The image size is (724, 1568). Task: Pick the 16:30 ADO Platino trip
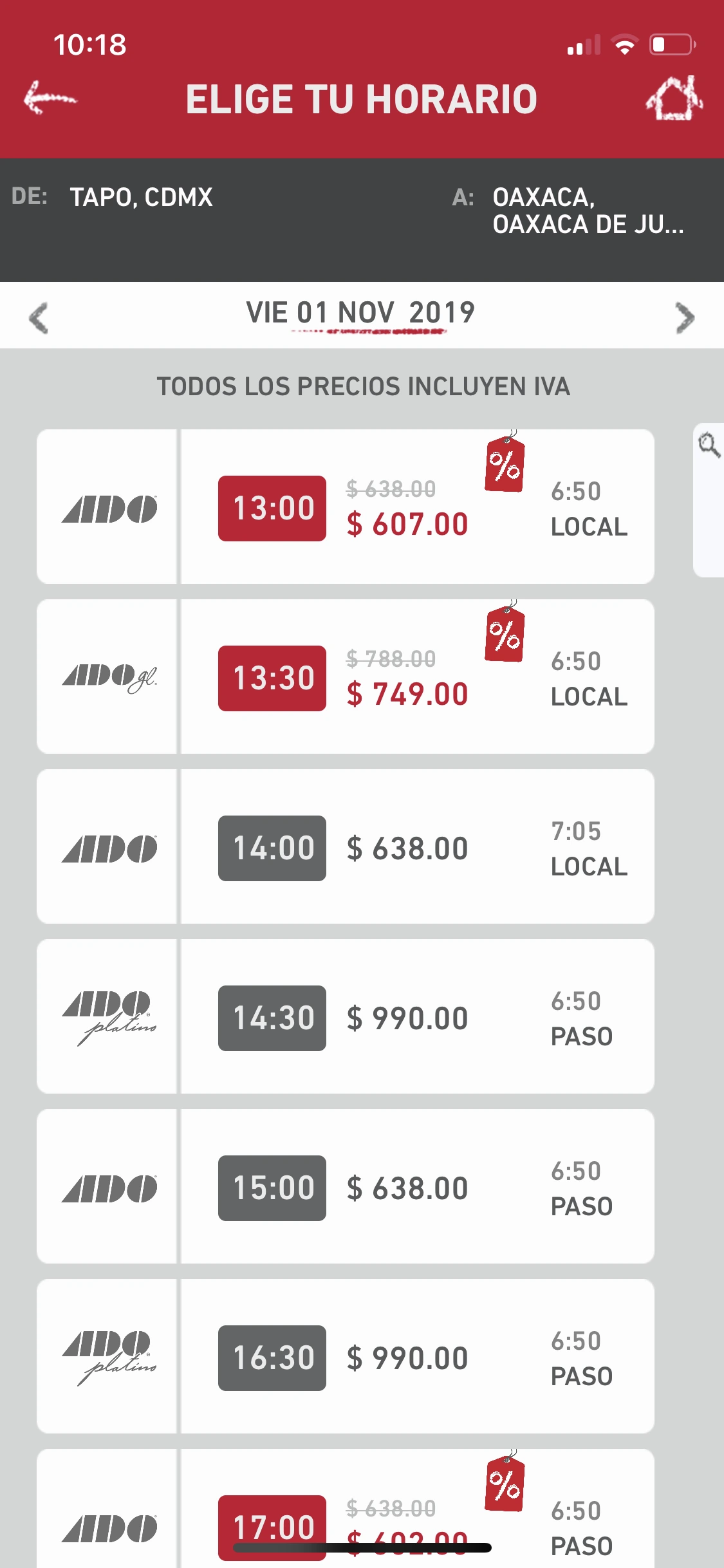click(x=346, y=1357)
